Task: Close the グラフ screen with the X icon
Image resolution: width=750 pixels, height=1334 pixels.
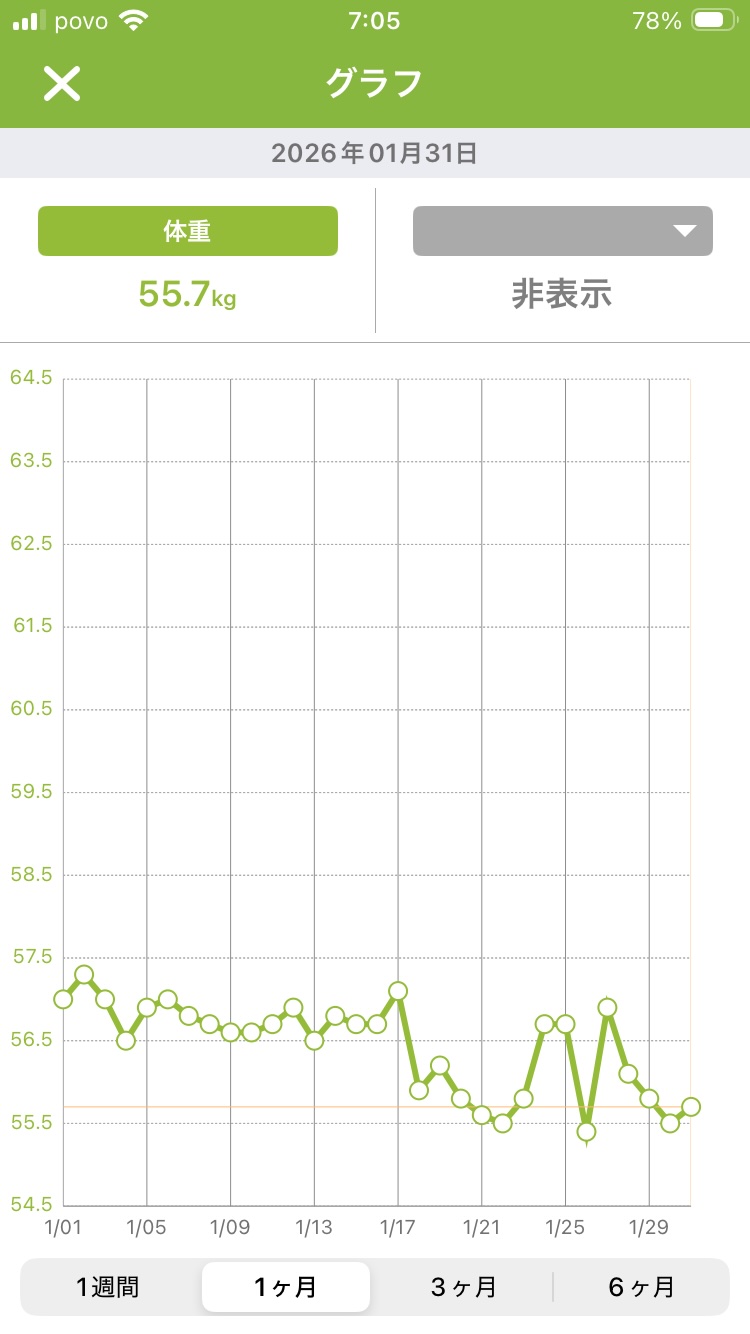Action: [x=62, y=84]
